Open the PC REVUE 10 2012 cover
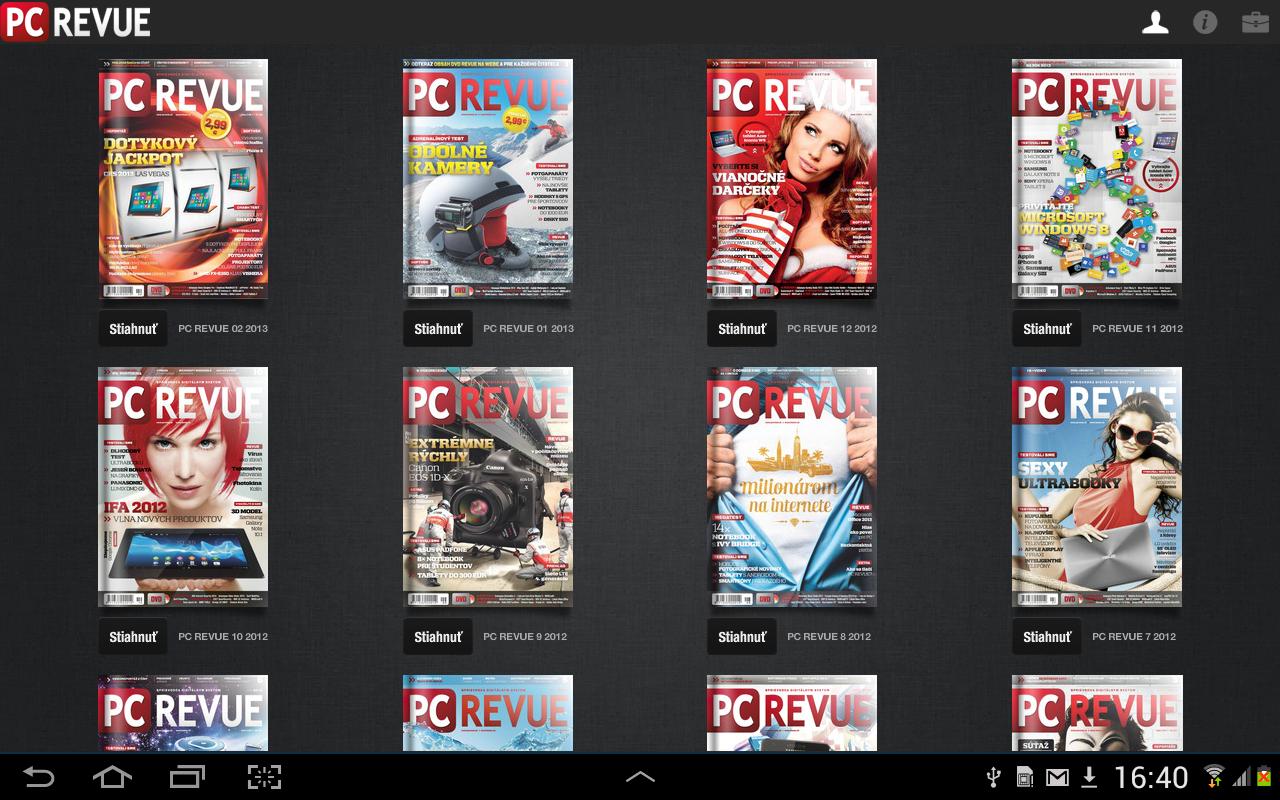Screen dimensions: 1280x800 pyautogui.click(x=183, y=487)
